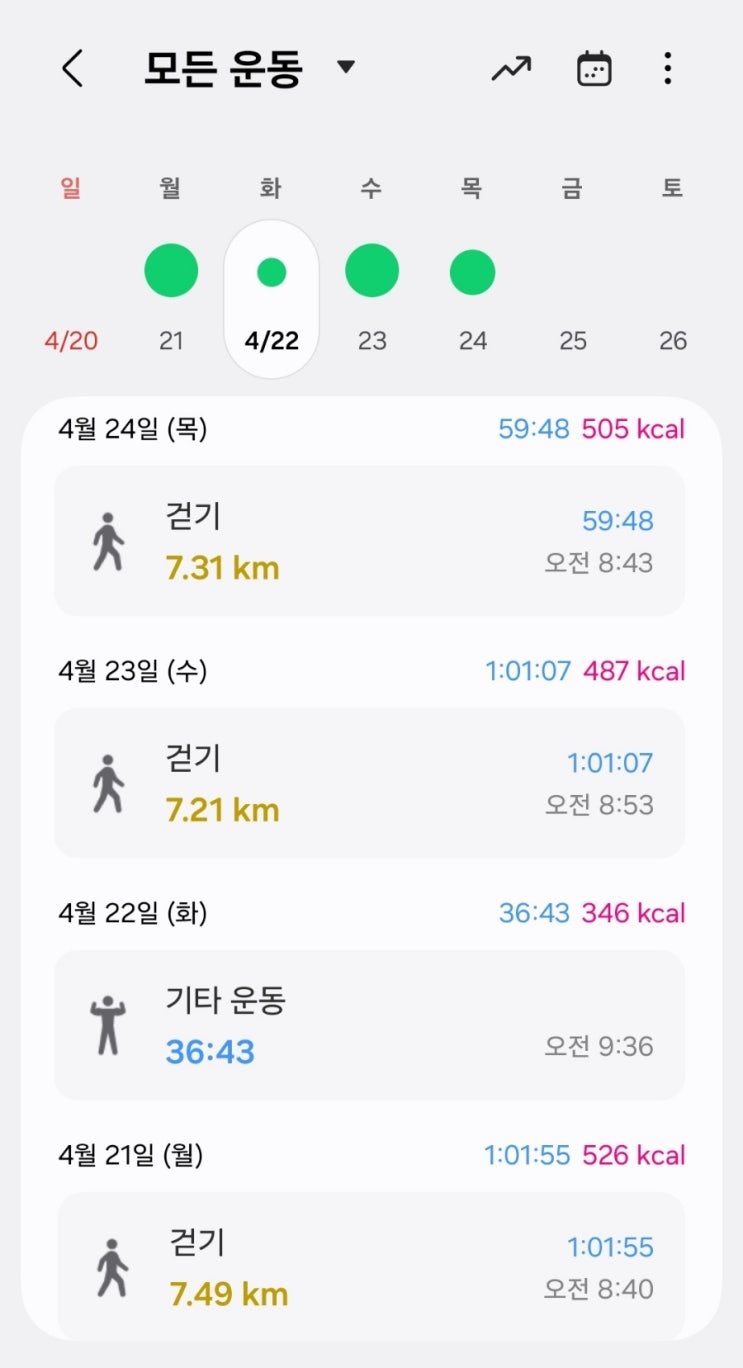This screenshot has width=743, height=1368.
Task: Open the 7.21 km 걷기 workout
Action: (369, 783)
